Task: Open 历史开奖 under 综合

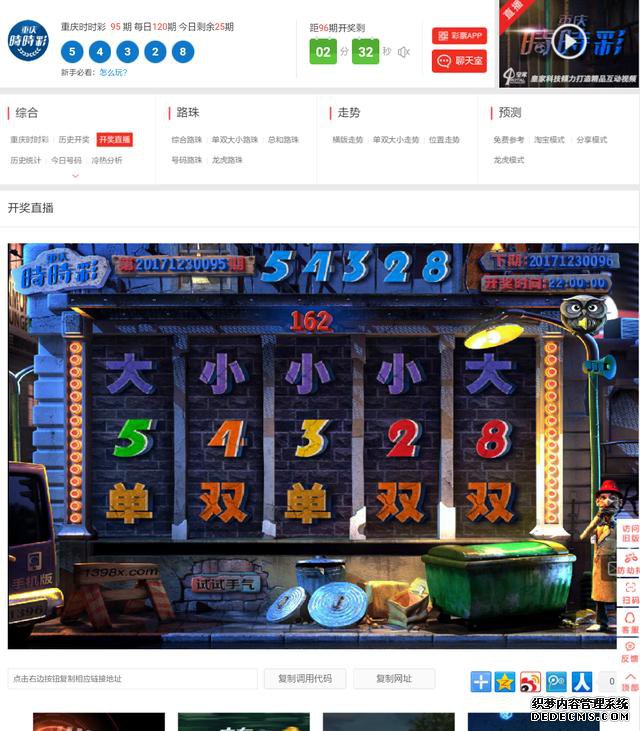Action: (x=74, y=140)
